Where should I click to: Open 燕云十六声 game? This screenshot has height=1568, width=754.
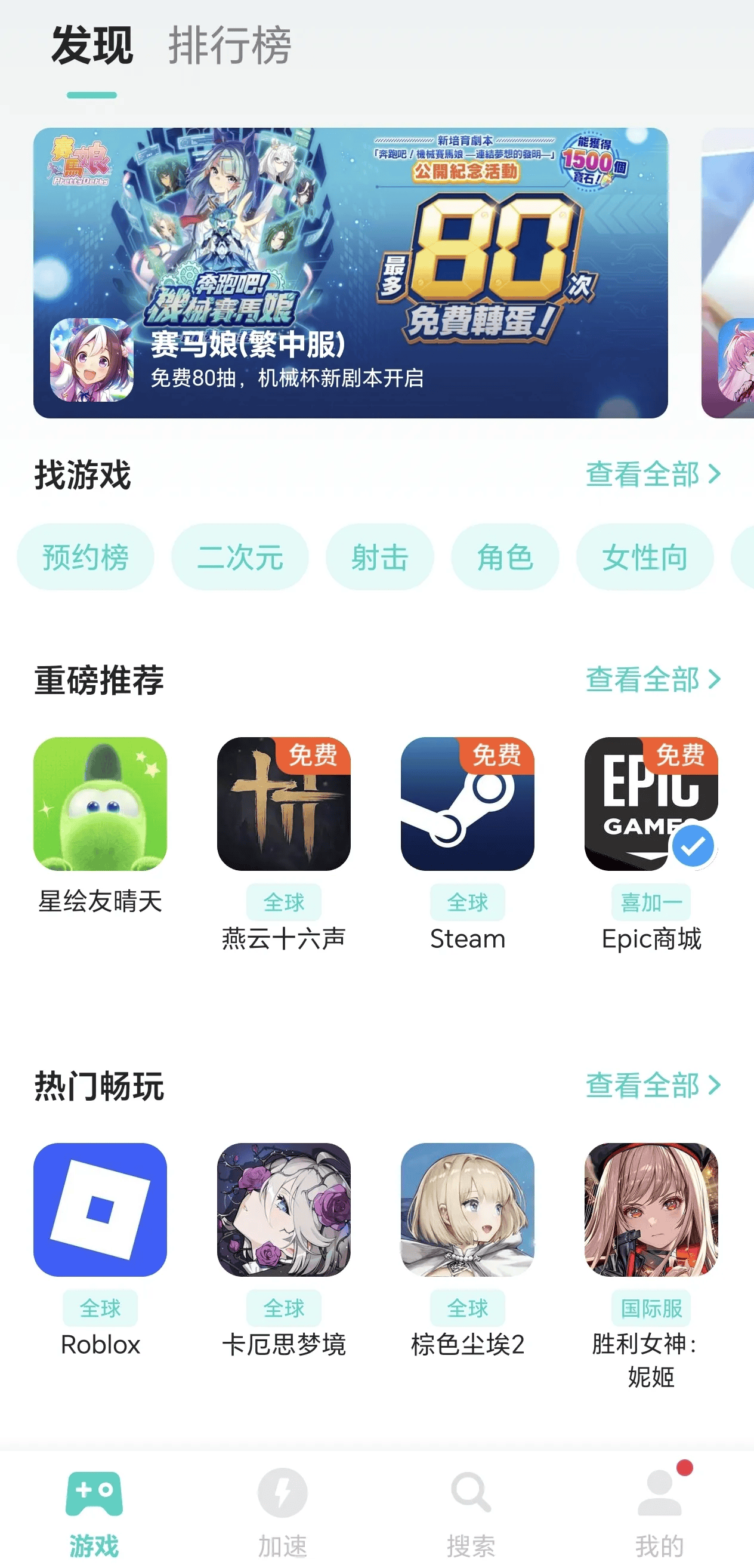[x=283, y=804]
